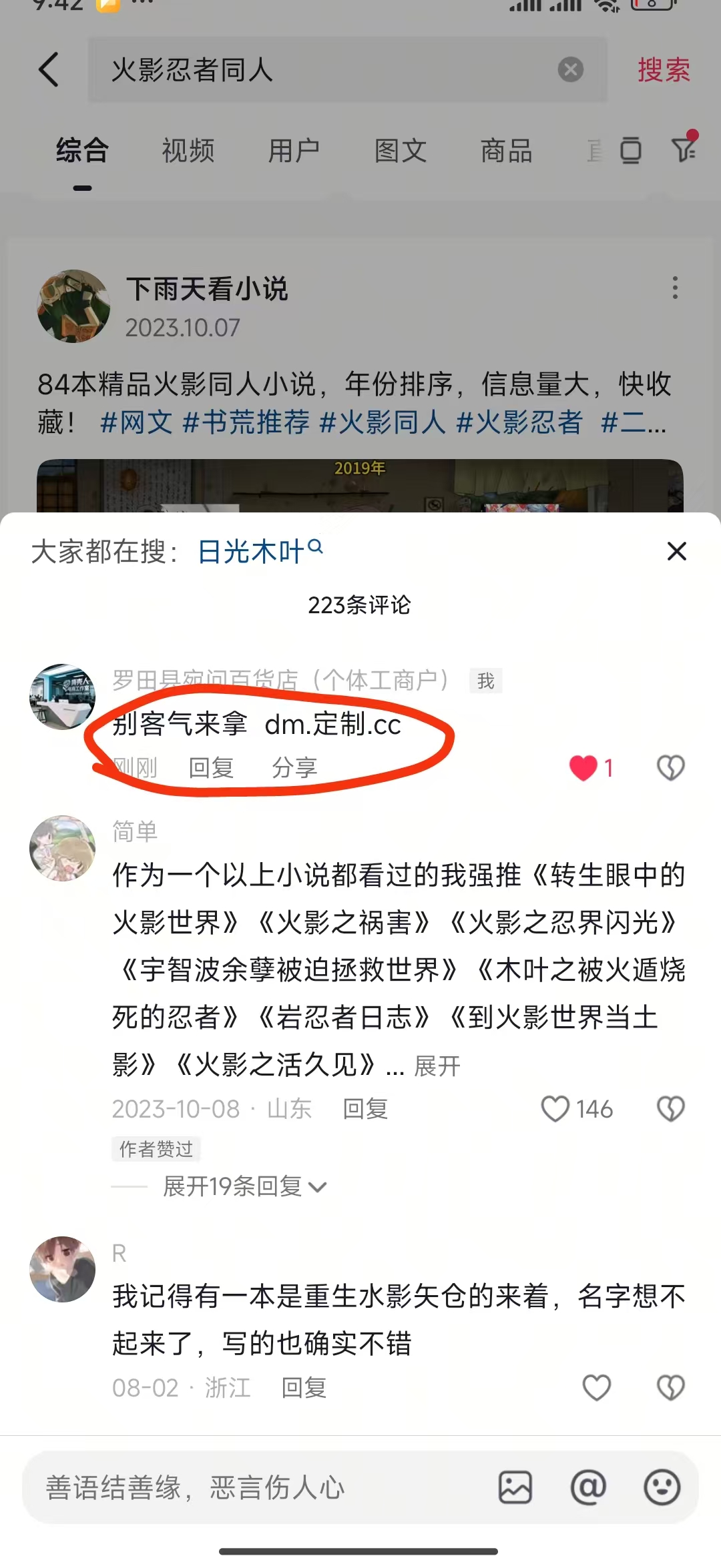
Task: Dislike R's comment
Action: coord(670,1388)
